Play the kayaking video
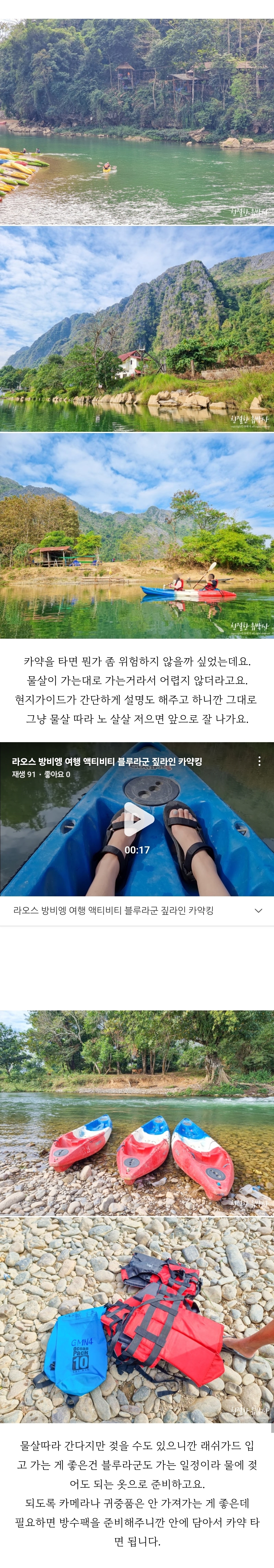This screenshot has width=274, height=1568. [137, 819]
